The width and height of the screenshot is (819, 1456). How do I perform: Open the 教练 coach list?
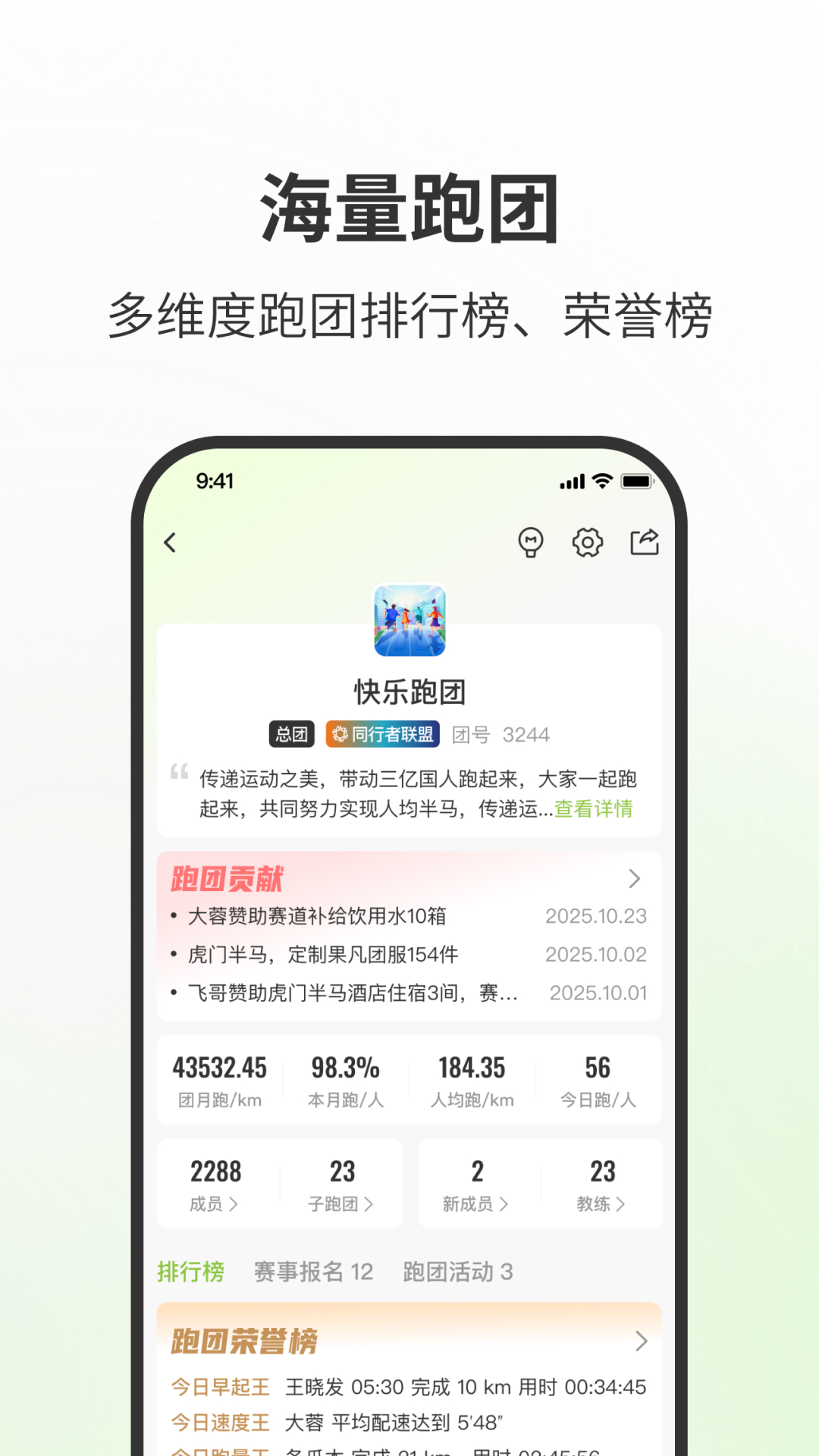pos(602,1185)
